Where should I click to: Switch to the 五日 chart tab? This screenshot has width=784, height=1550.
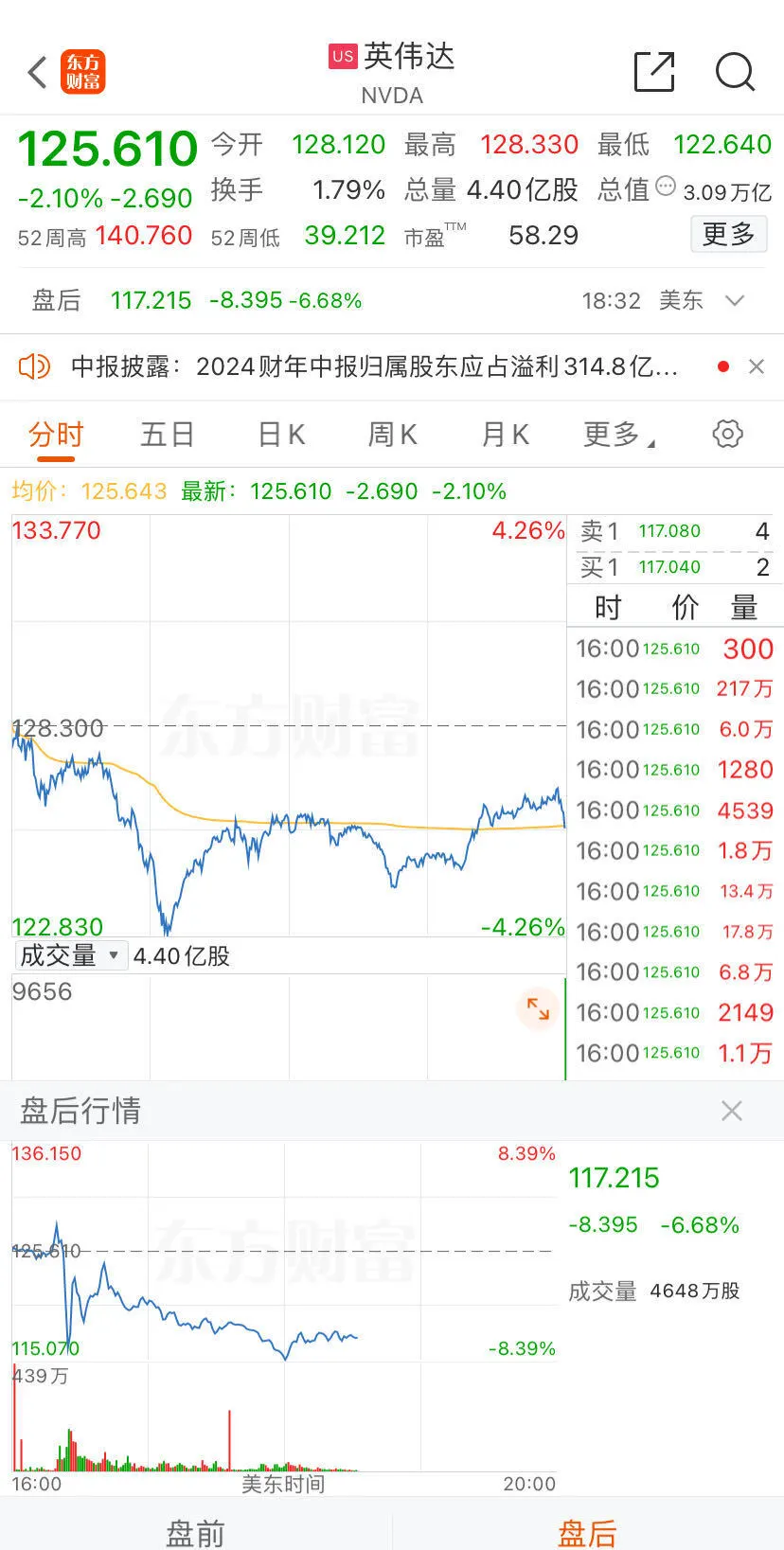(x=168, y=435)
